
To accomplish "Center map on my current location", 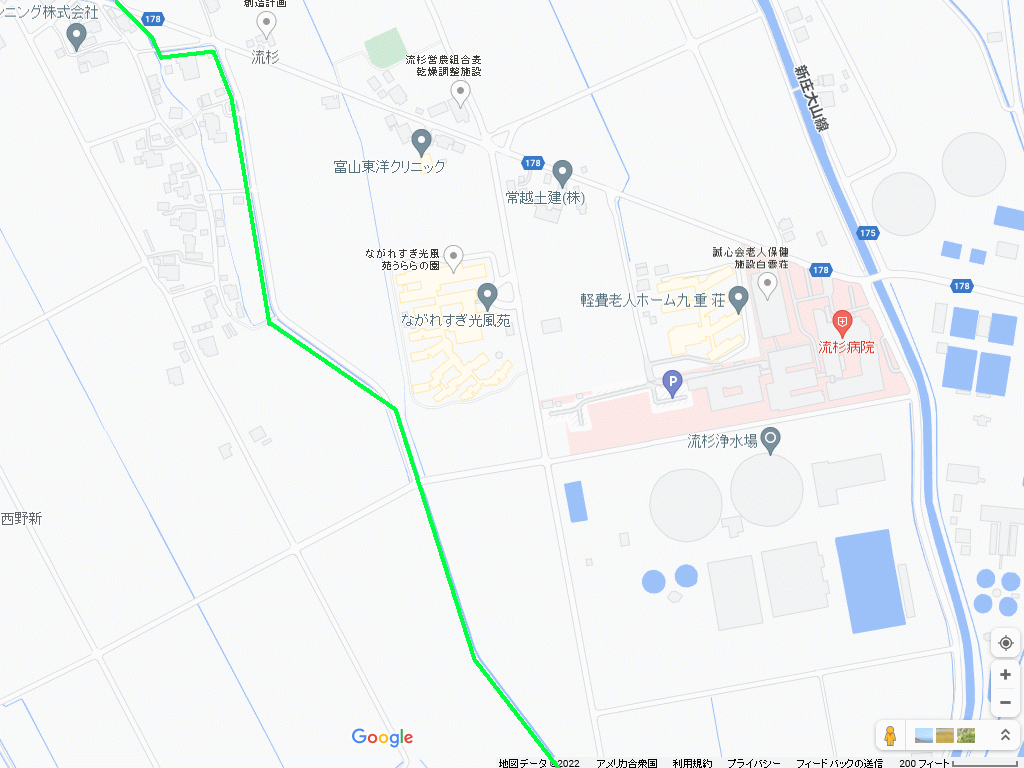I will coord(1005,642).
